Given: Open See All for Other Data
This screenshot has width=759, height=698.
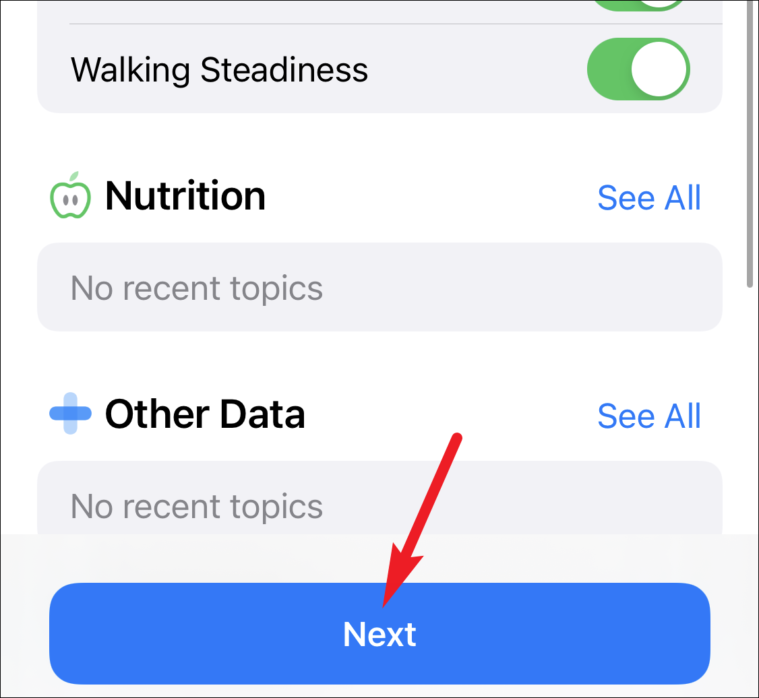Looking at the screenshot, I should click(x=648, y=415).
